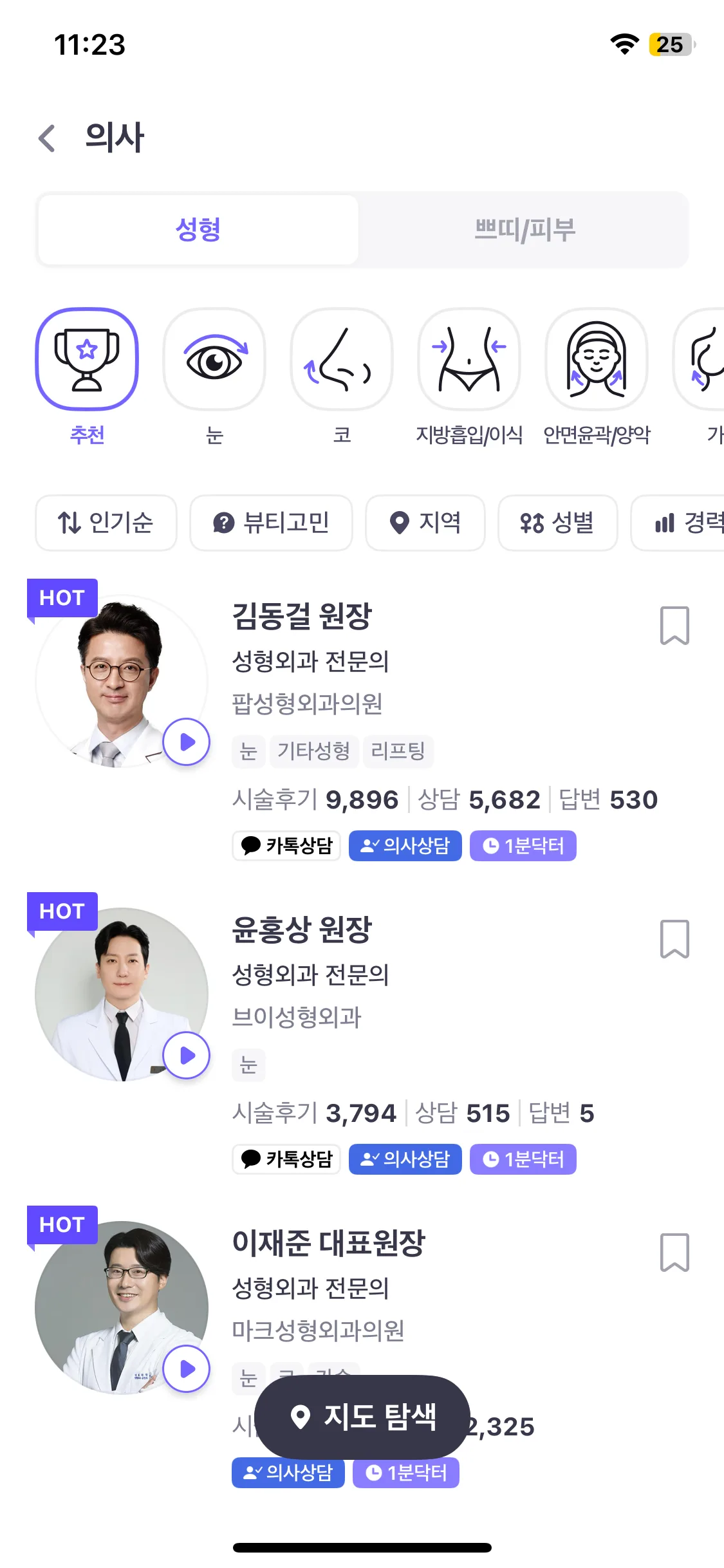This screenshot has height=1568, width=724.
Task: Play the video for 윤홍상 원장
Action: click(x=187, y=1056)
